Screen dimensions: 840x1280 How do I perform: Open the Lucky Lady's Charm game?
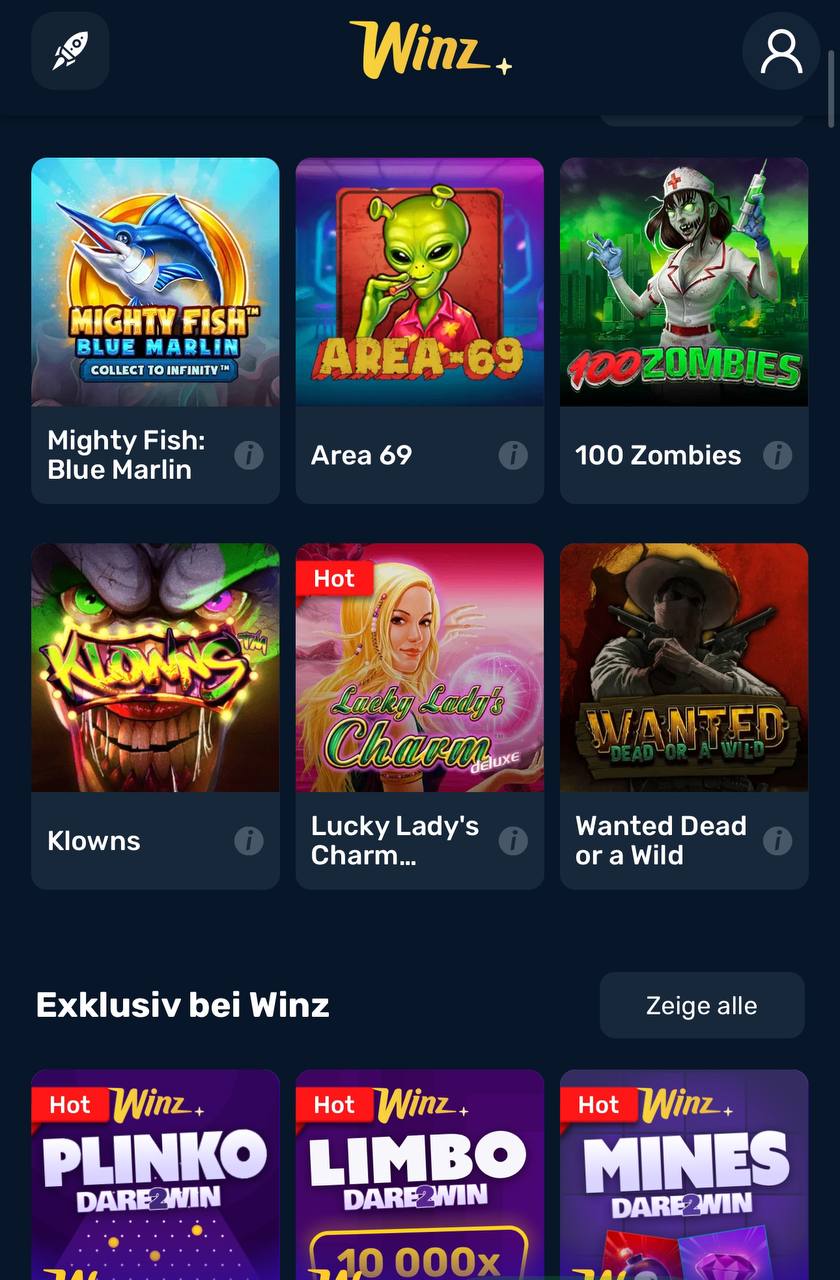click(419, 667)
